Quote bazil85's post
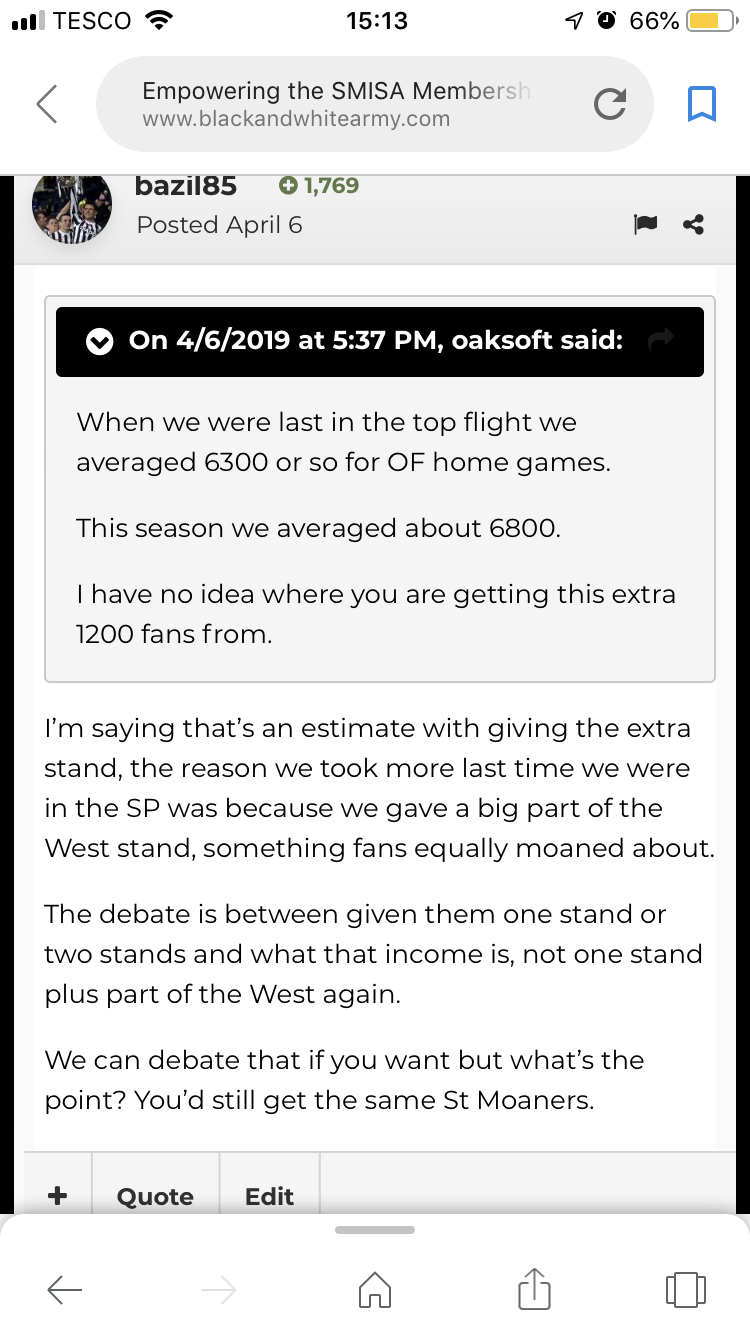This screenshot has height=1334, width=750. (155, 1196)
